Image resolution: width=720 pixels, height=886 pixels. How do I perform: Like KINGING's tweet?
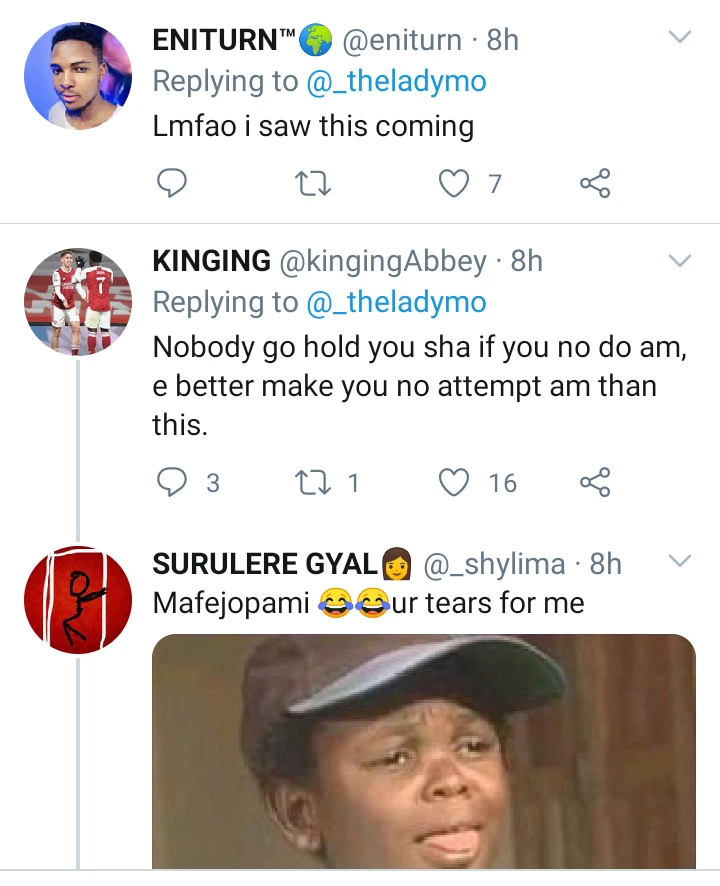(455, 483)
